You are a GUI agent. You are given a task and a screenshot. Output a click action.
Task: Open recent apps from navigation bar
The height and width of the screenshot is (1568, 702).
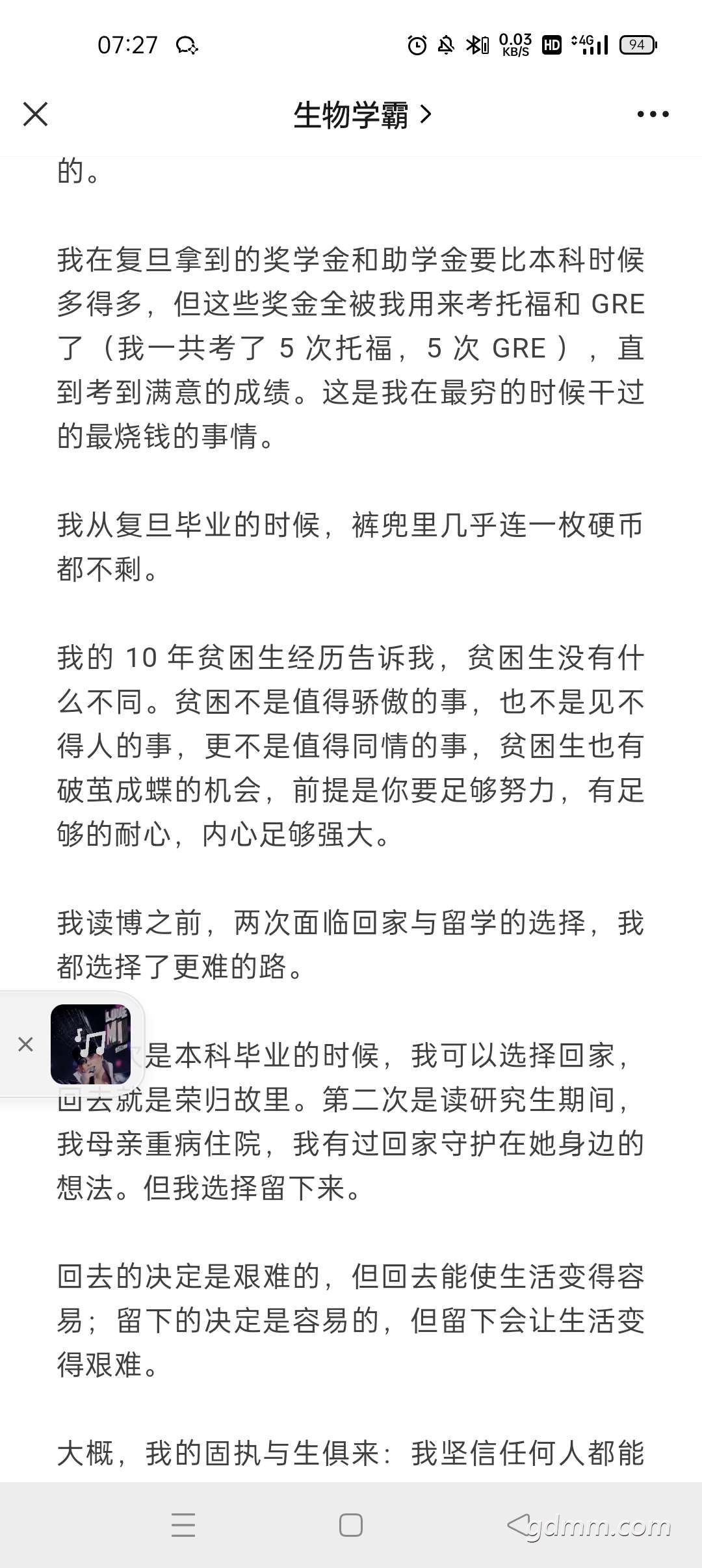click(x=183, y=1525)
